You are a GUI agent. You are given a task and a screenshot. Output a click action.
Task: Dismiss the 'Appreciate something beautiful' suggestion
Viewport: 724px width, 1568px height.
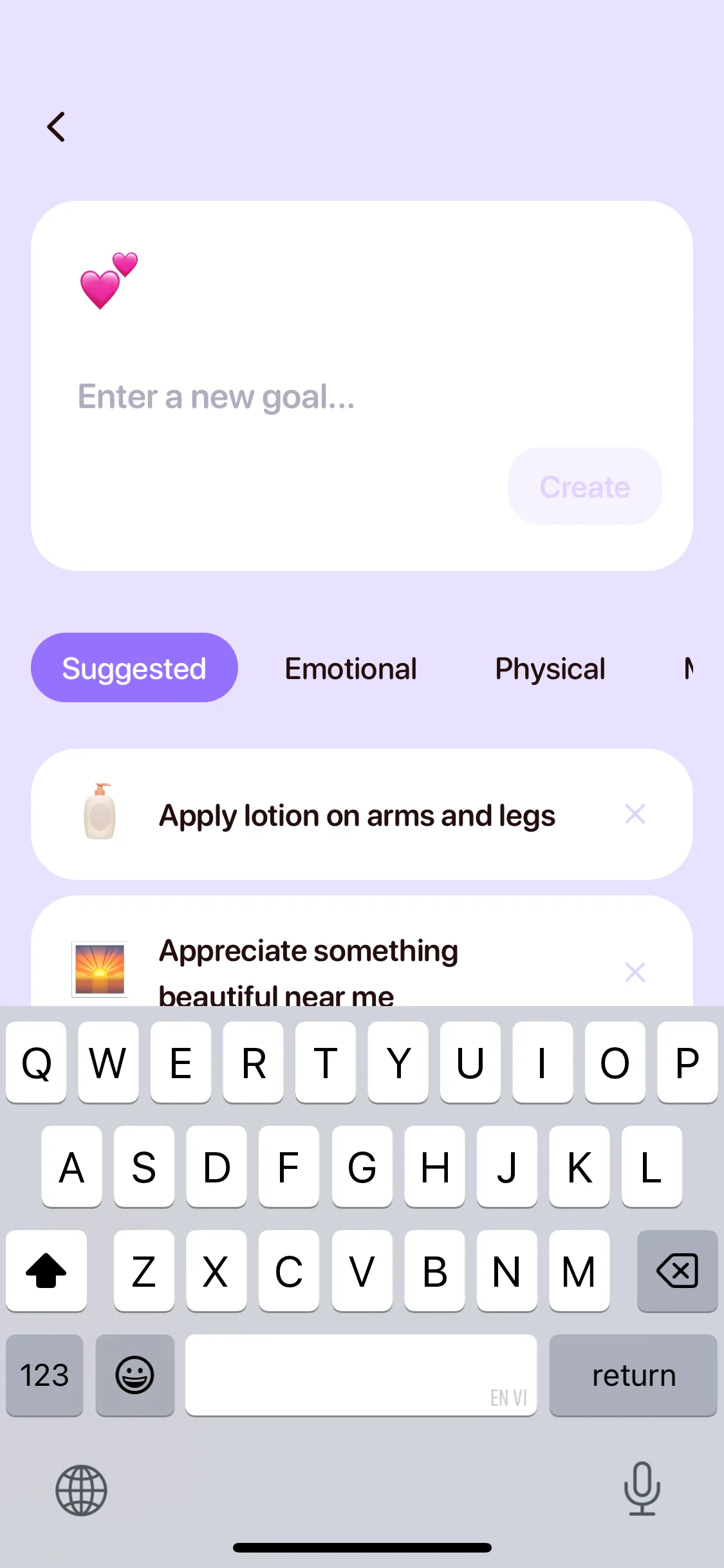[x=635, y=972]
